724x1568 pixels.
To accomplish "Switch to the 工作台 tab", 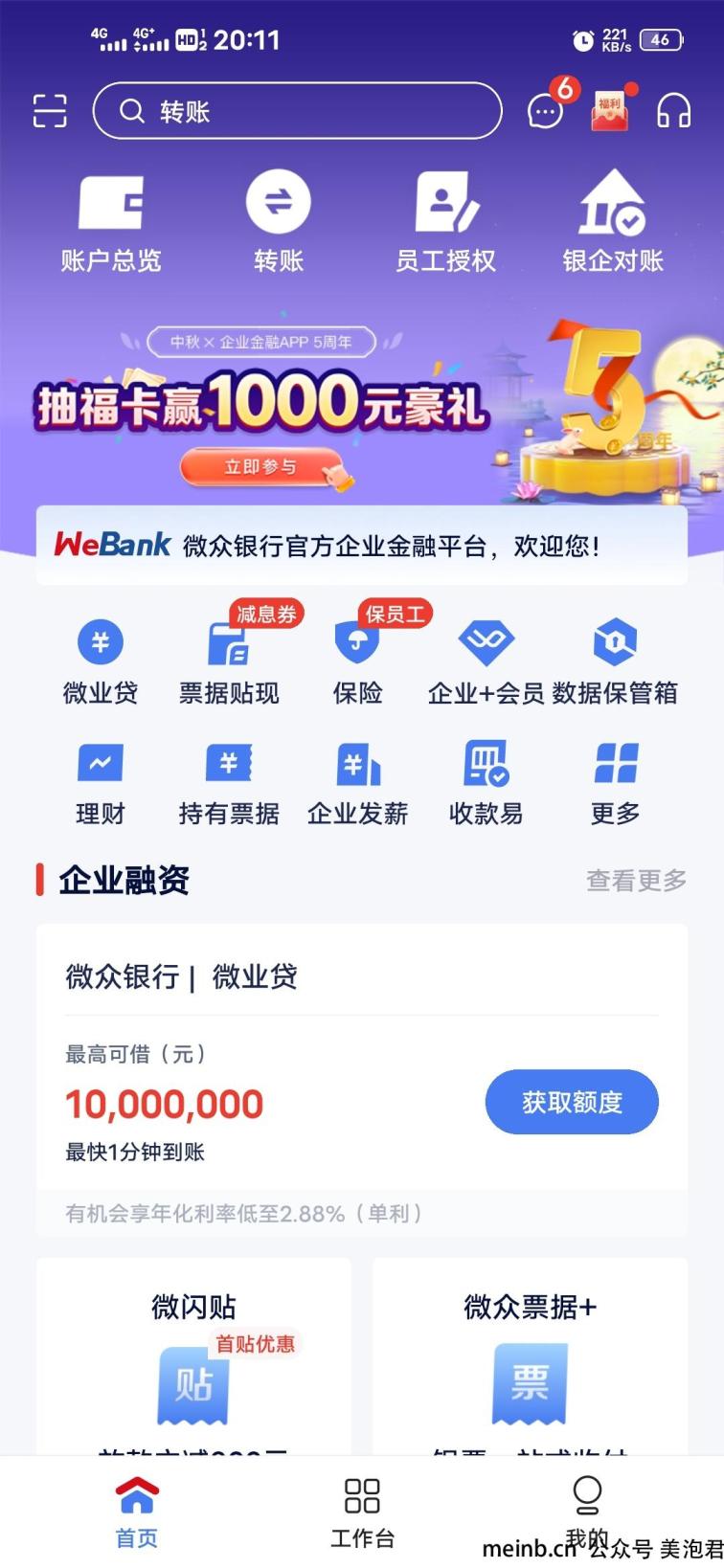I will [x=362, y=1512].
